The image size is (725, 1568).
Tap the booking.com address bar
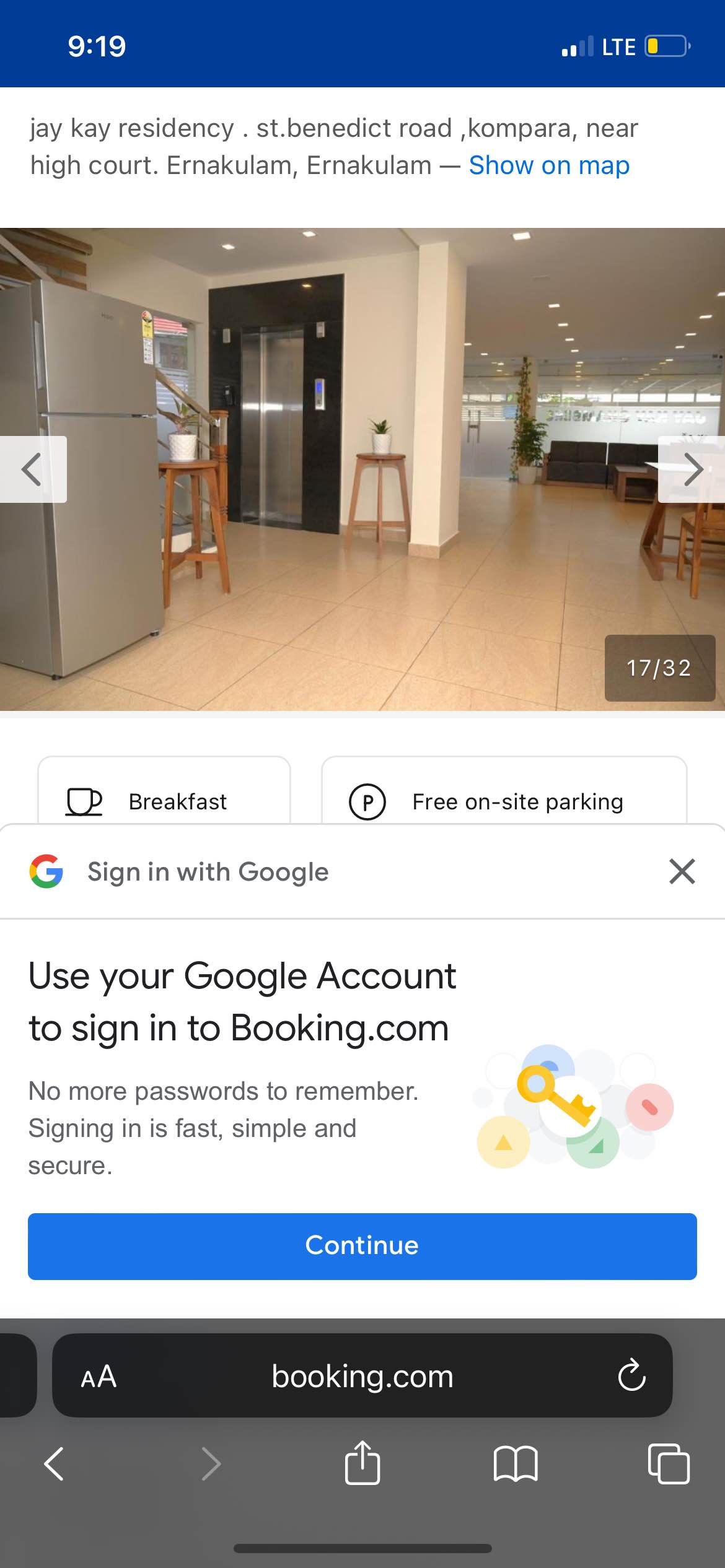coord(362,1377)
